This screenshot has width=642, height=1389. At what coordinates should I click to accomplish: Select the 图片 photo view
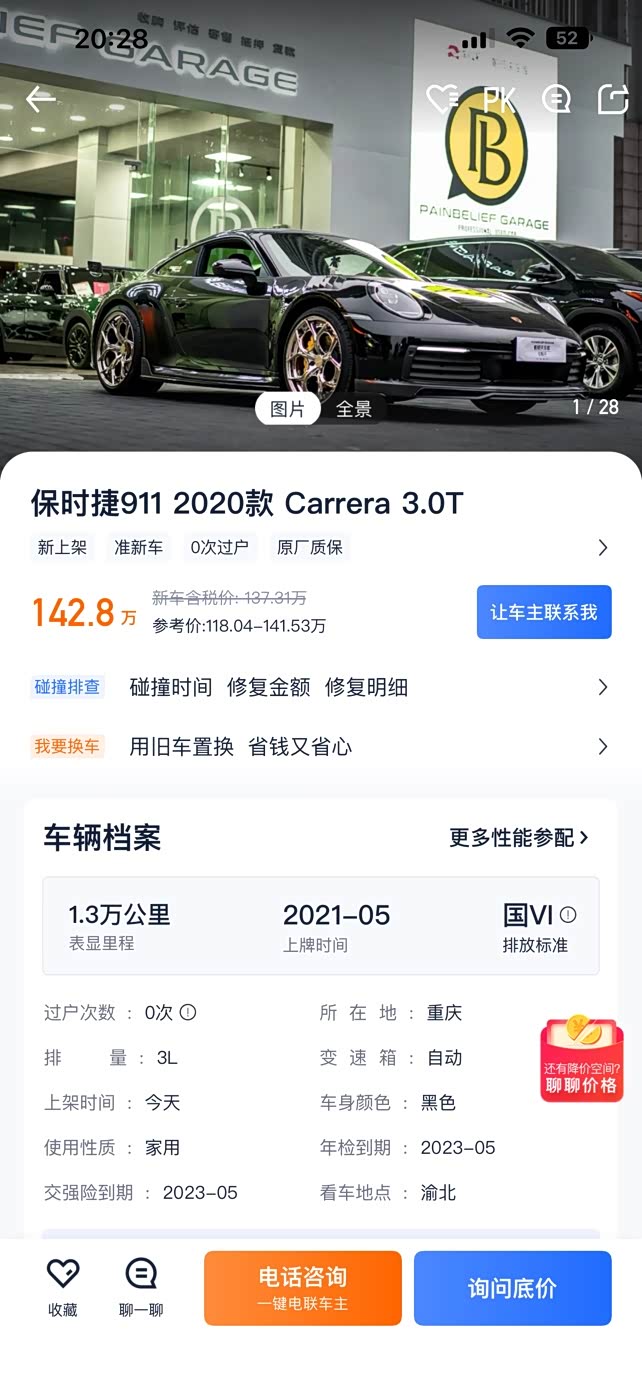pos(288,409)
